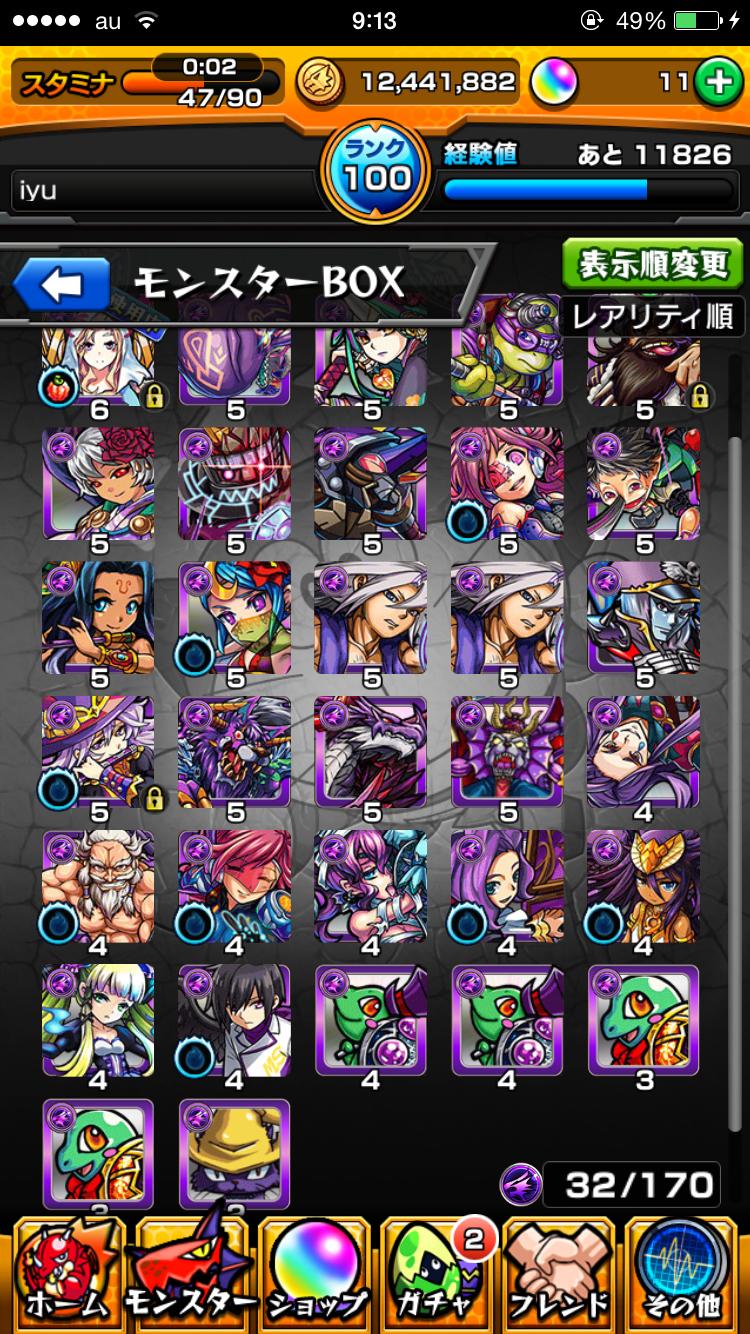The height and width of the screenshot is (1334, 750).
Task: Select the white-bearded muscular old man monster
Action: [x=98, y=885]
